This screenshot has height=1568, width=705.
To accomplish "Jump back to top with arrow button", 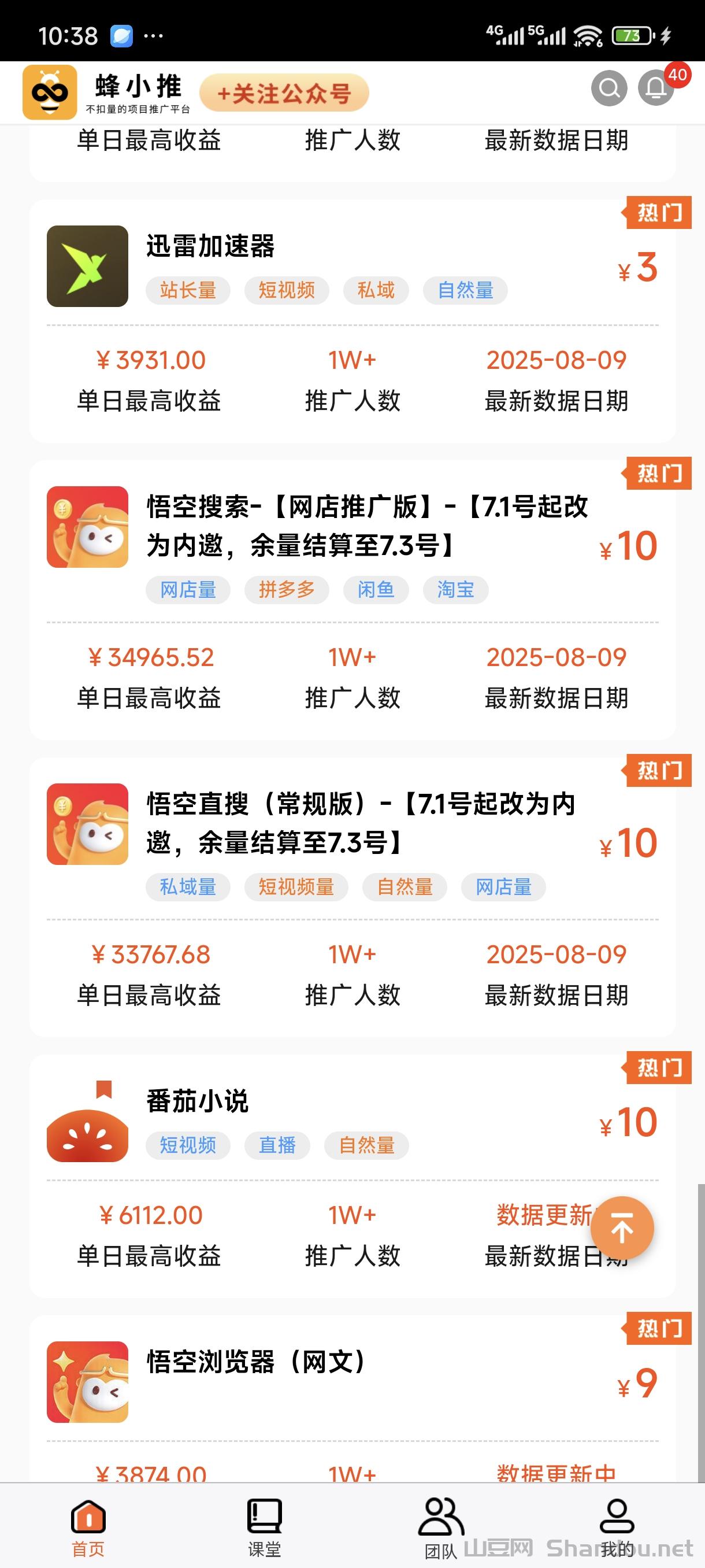I will coord(622,1227).
